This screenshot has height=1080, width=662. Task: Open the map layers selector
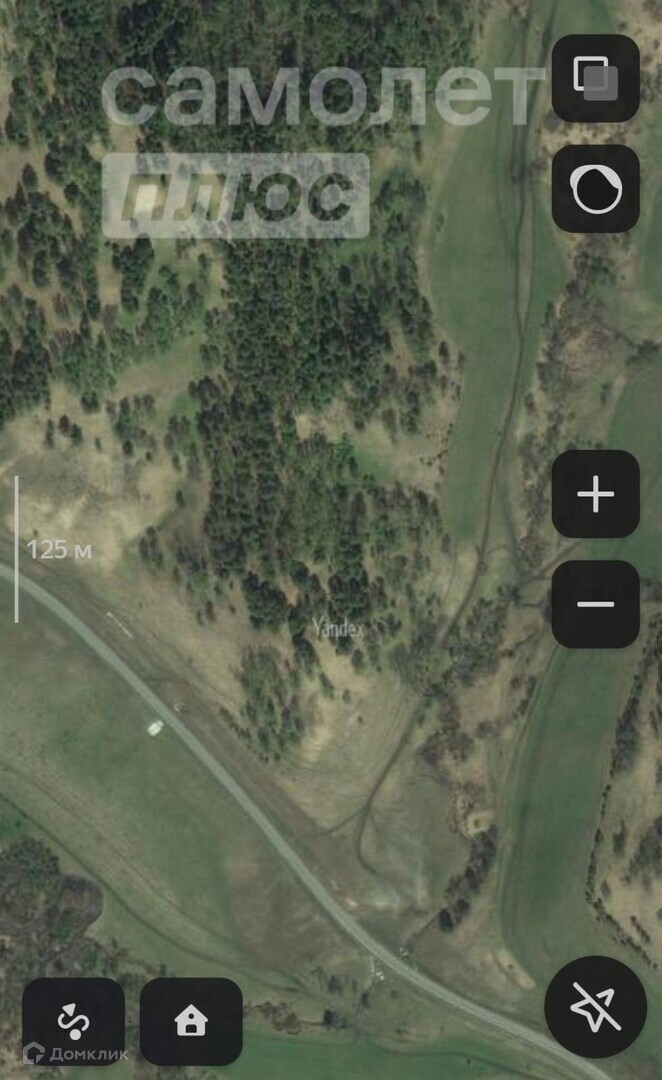pyautogui.click(x=596, y=78)
